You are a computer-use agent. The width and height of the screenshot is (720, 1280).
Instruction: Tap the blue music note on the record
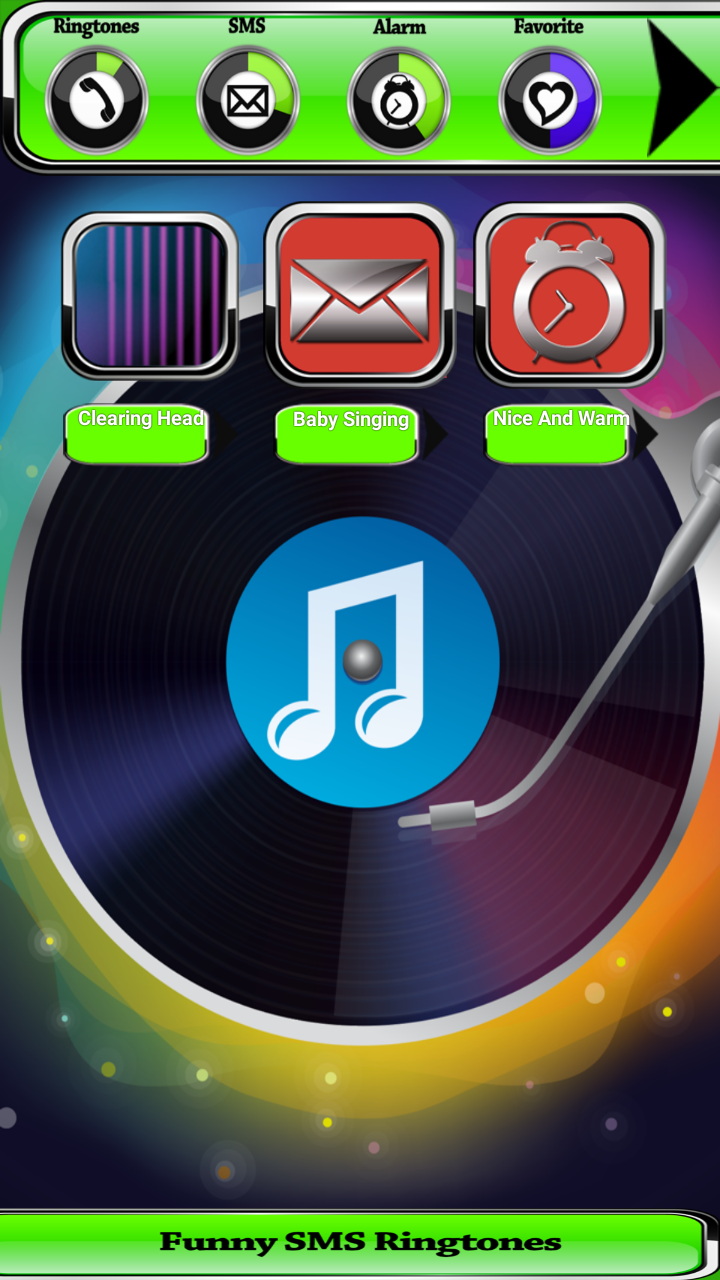362,661
